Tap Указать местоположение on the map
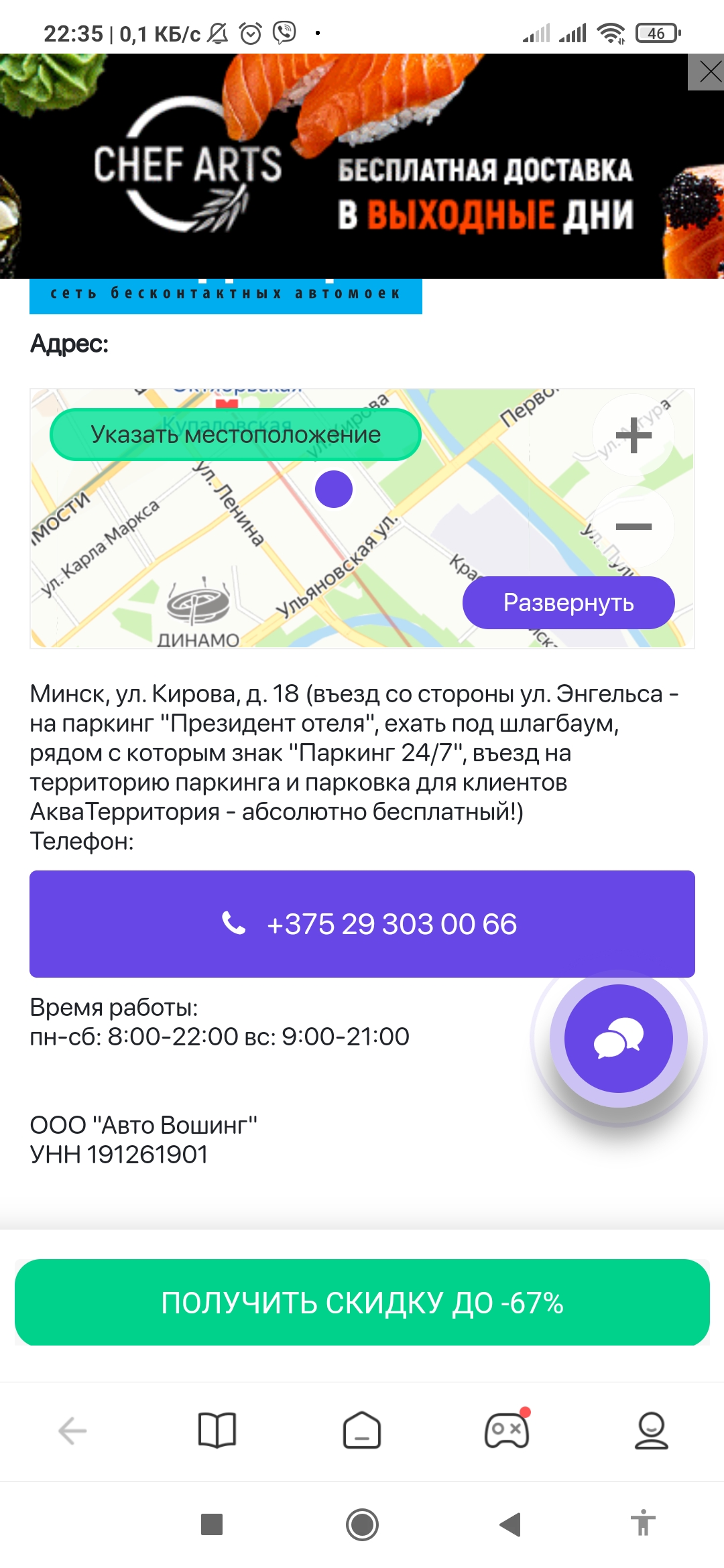 tap(235, 435)
